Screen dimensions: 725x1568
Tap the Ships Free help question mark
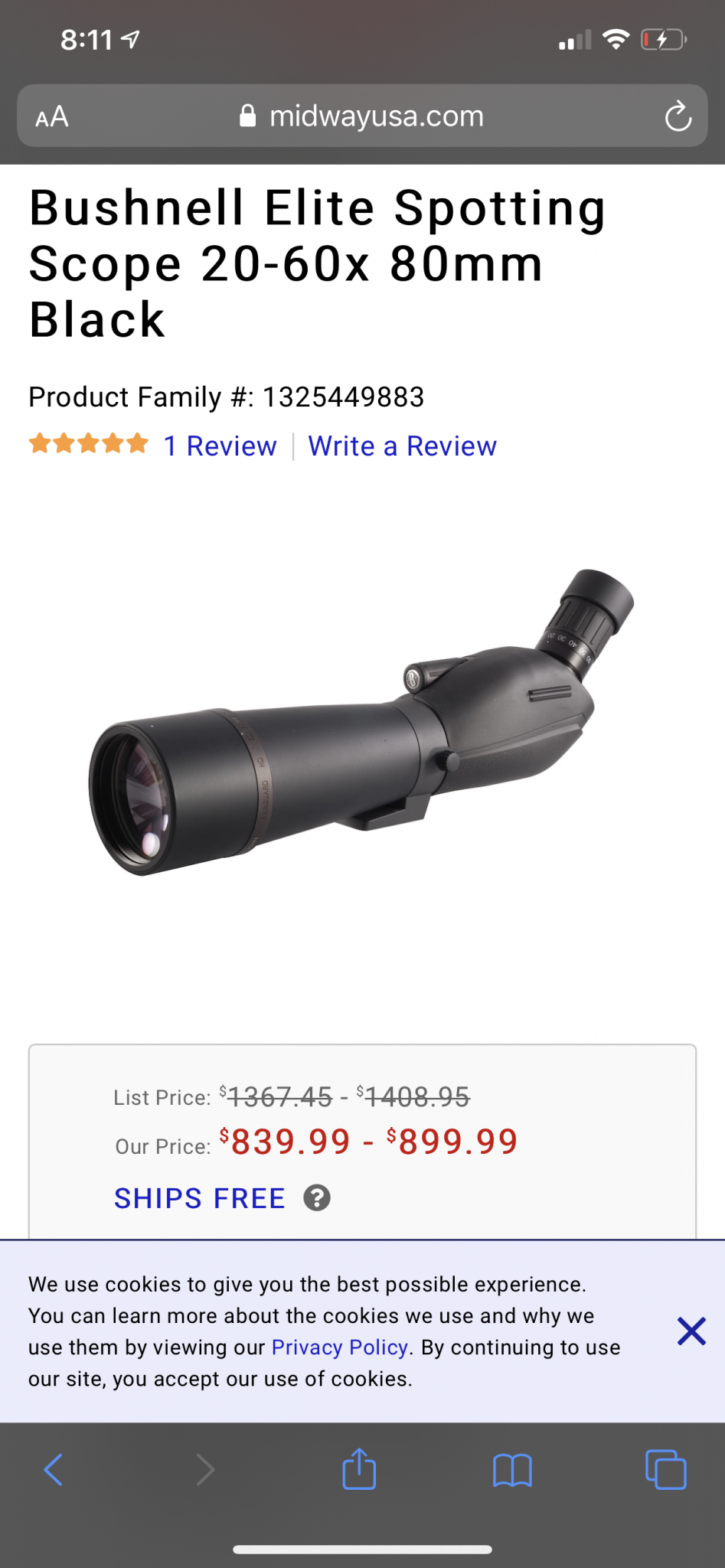coord(317,1197)
